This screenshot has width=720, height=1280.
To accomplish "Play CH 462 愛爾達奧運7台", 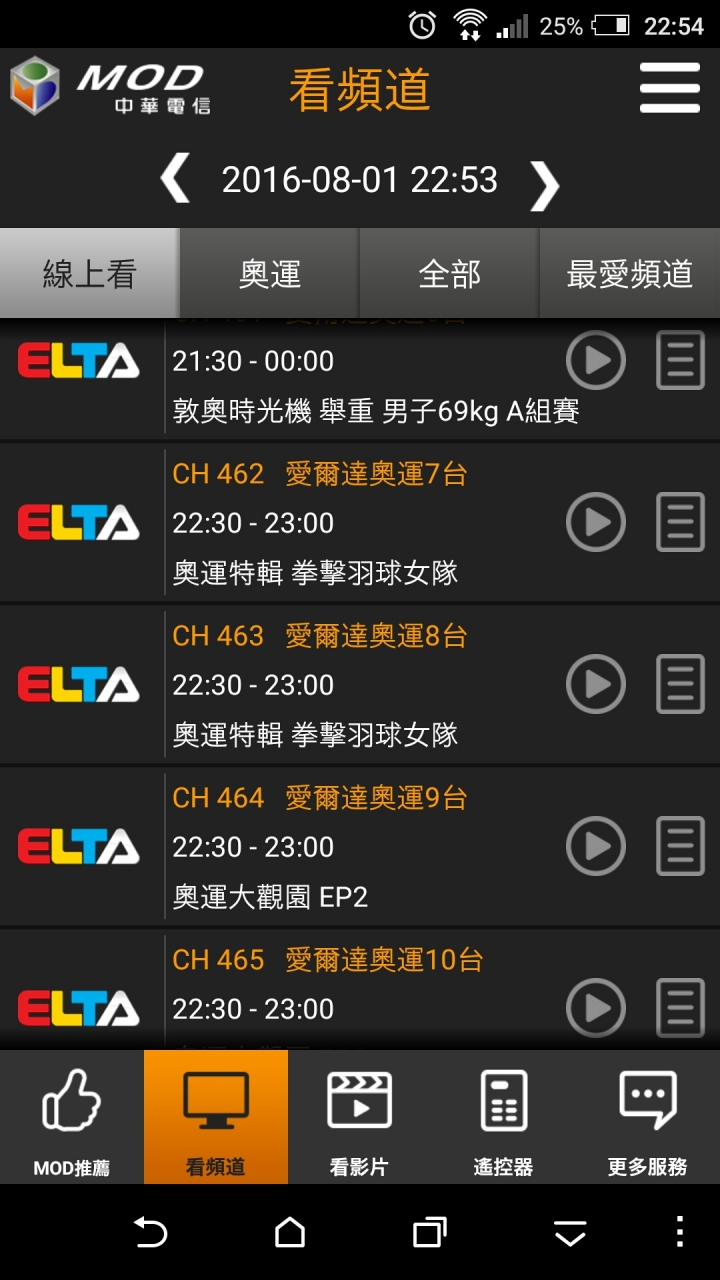I will (x=596, y=522).
